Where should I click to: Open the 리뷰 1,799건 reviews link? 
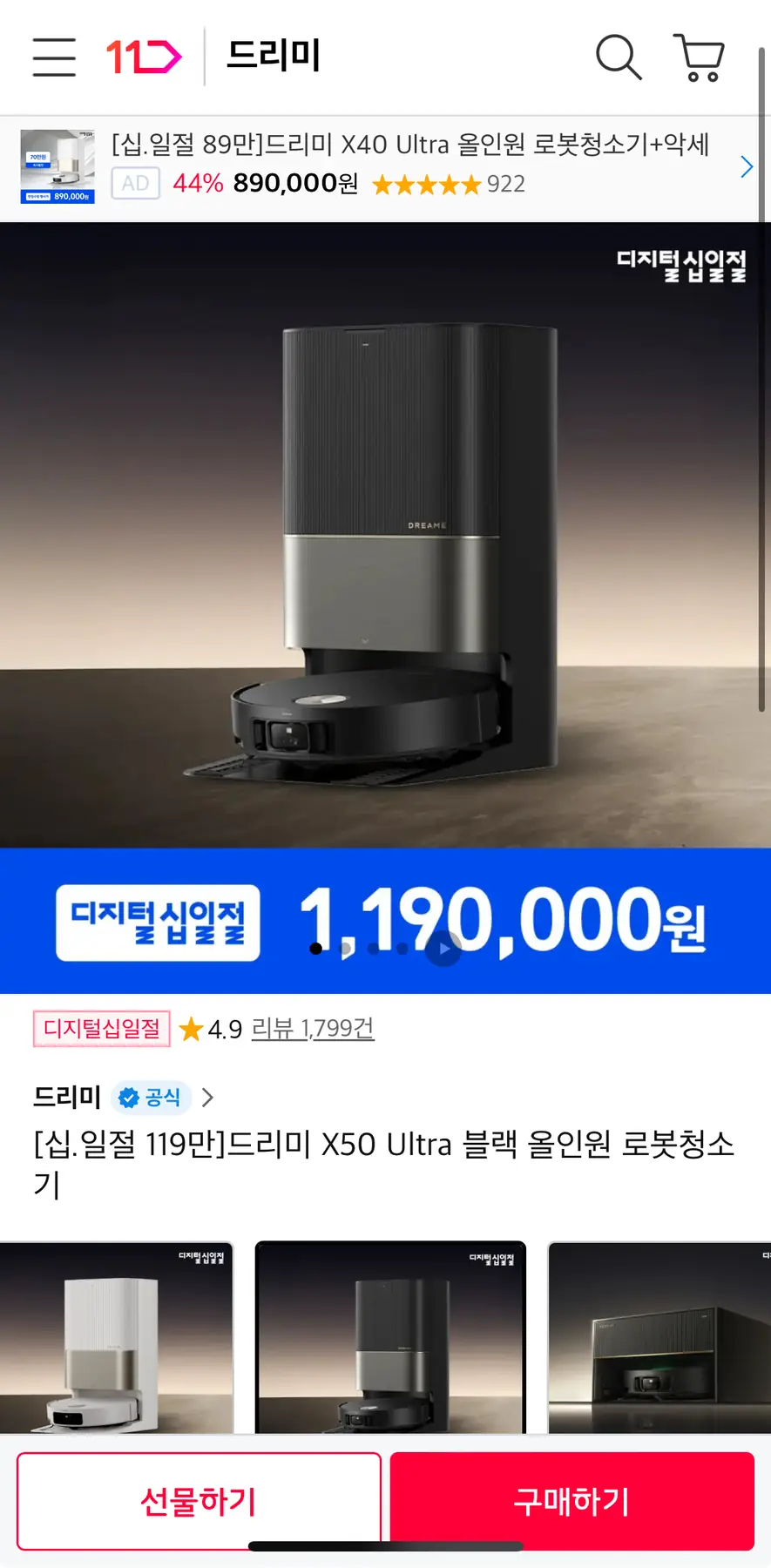(313, 1029)
